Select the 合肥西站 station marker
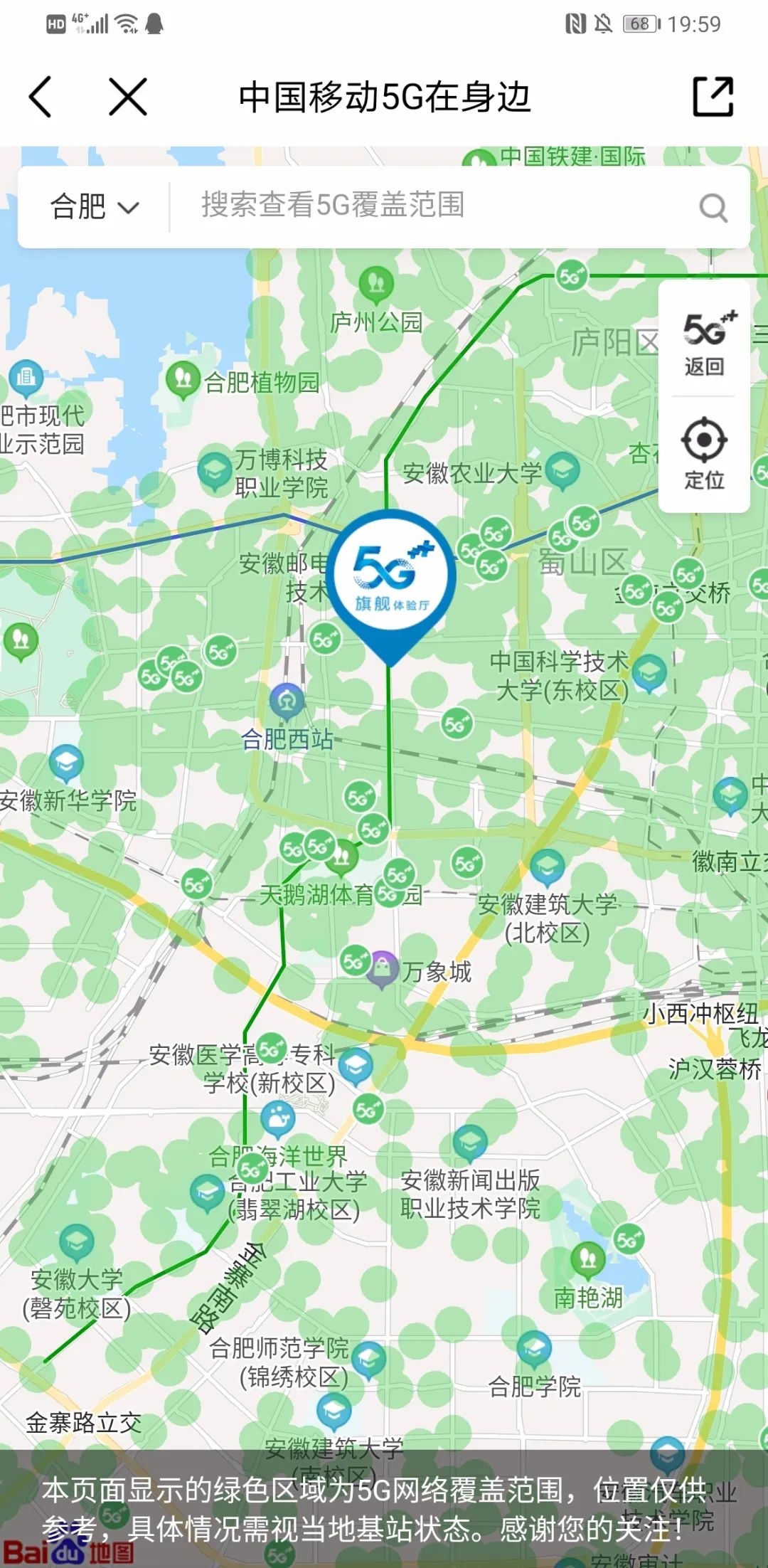The image size is (768, 1568). point(287,701)
